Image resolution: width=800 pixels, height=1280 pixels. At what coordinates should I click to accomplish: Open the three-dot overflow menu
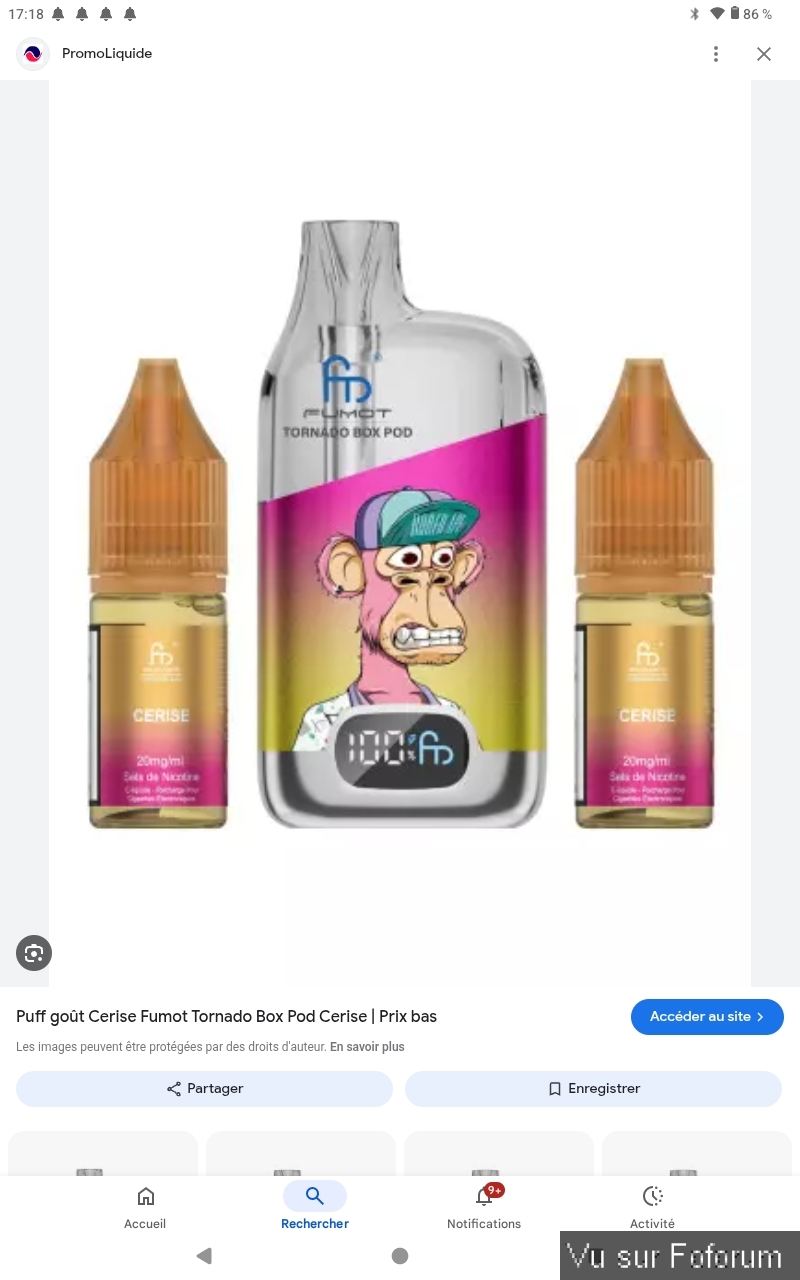pyautogui.click(x=716, y=54)
